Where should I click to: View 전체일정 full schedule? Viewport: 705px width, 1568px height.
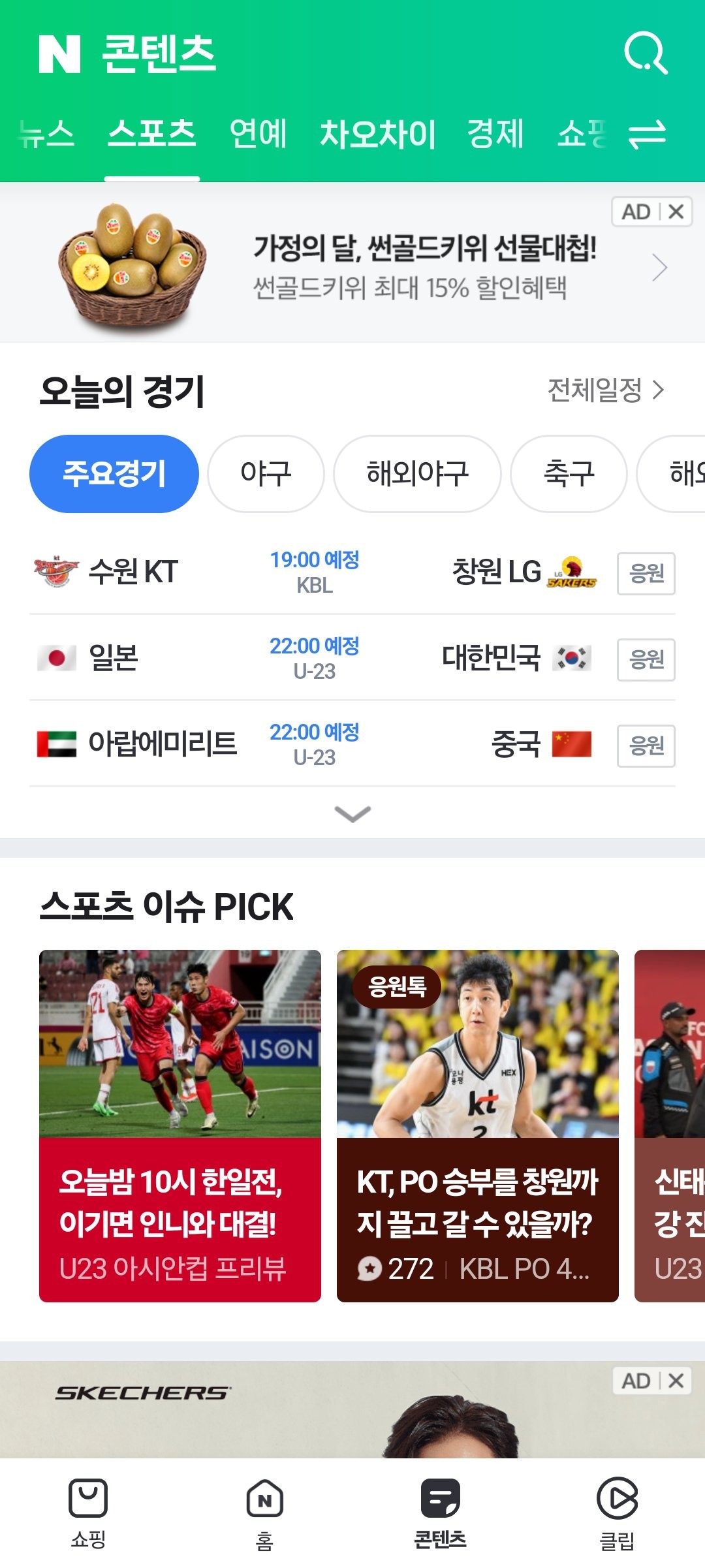(604, 390)
